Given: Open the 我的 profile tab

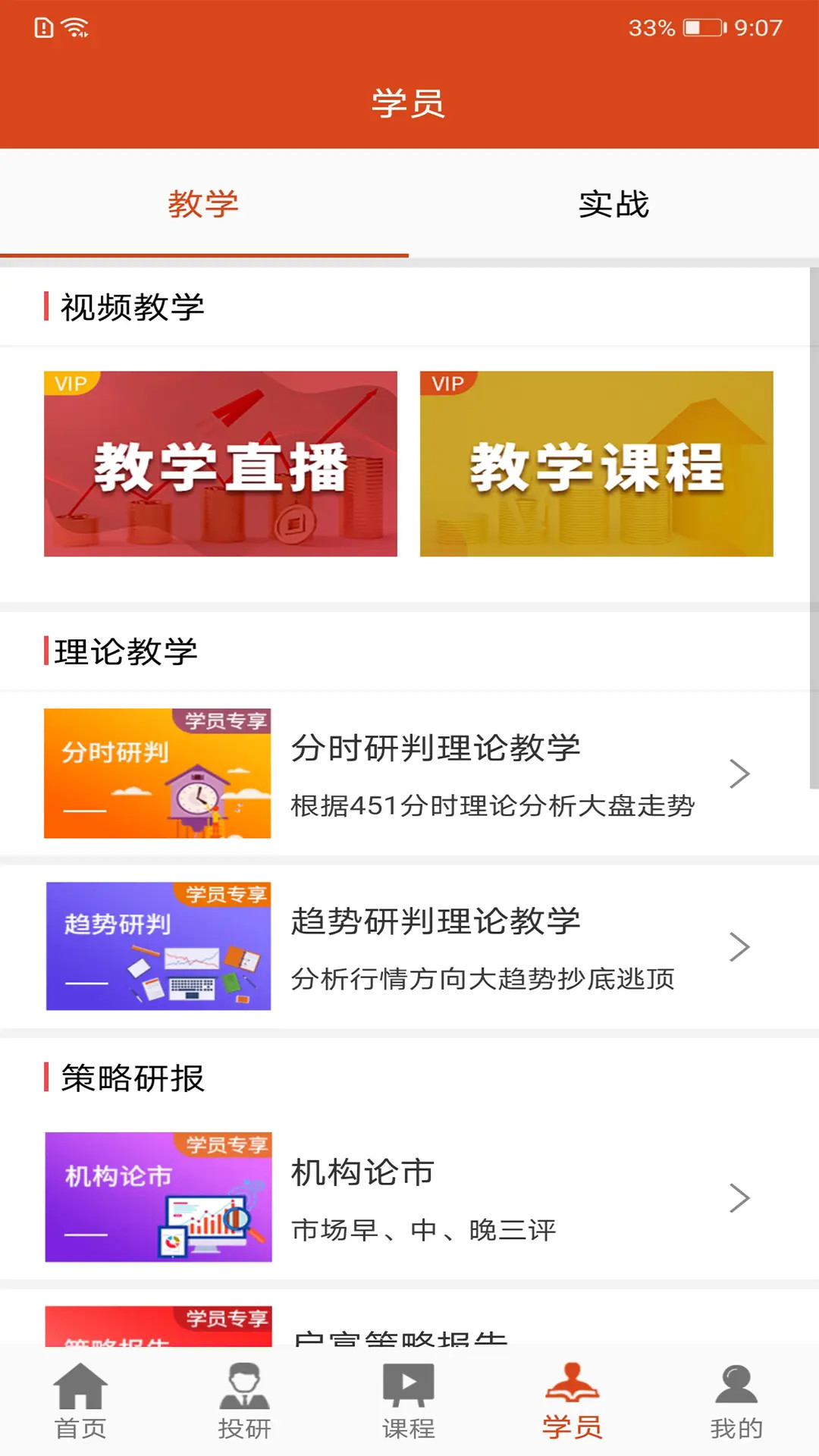Looking at the screenshot, I should 736,1401.
